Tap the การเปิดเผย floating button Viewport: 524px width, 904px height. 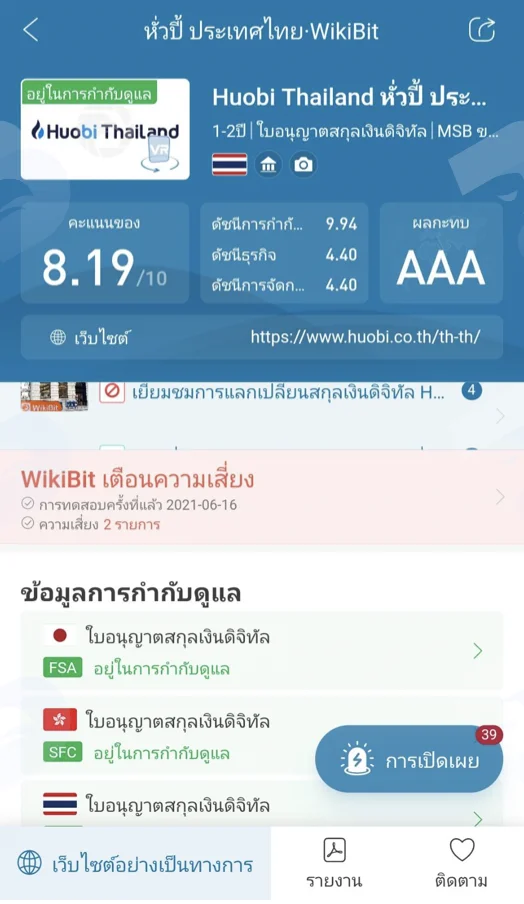[409, 759]
